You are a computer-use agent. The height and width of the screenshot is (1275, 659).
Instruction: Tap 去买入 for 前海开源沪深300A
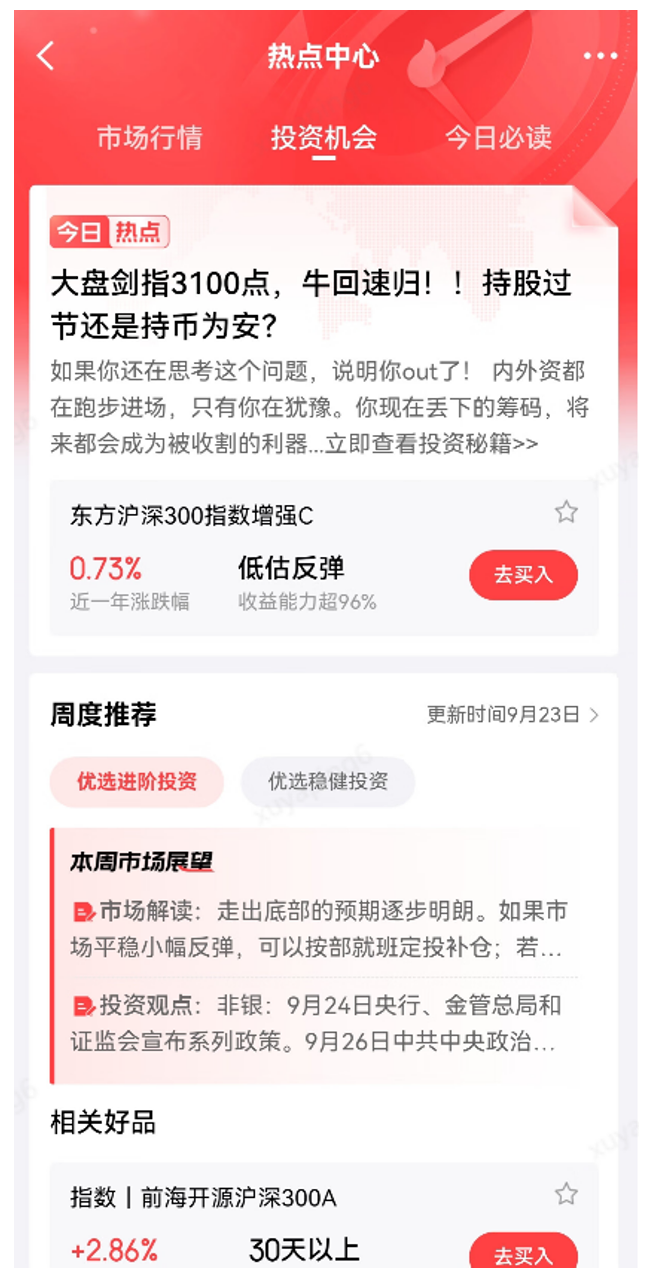523,1254
